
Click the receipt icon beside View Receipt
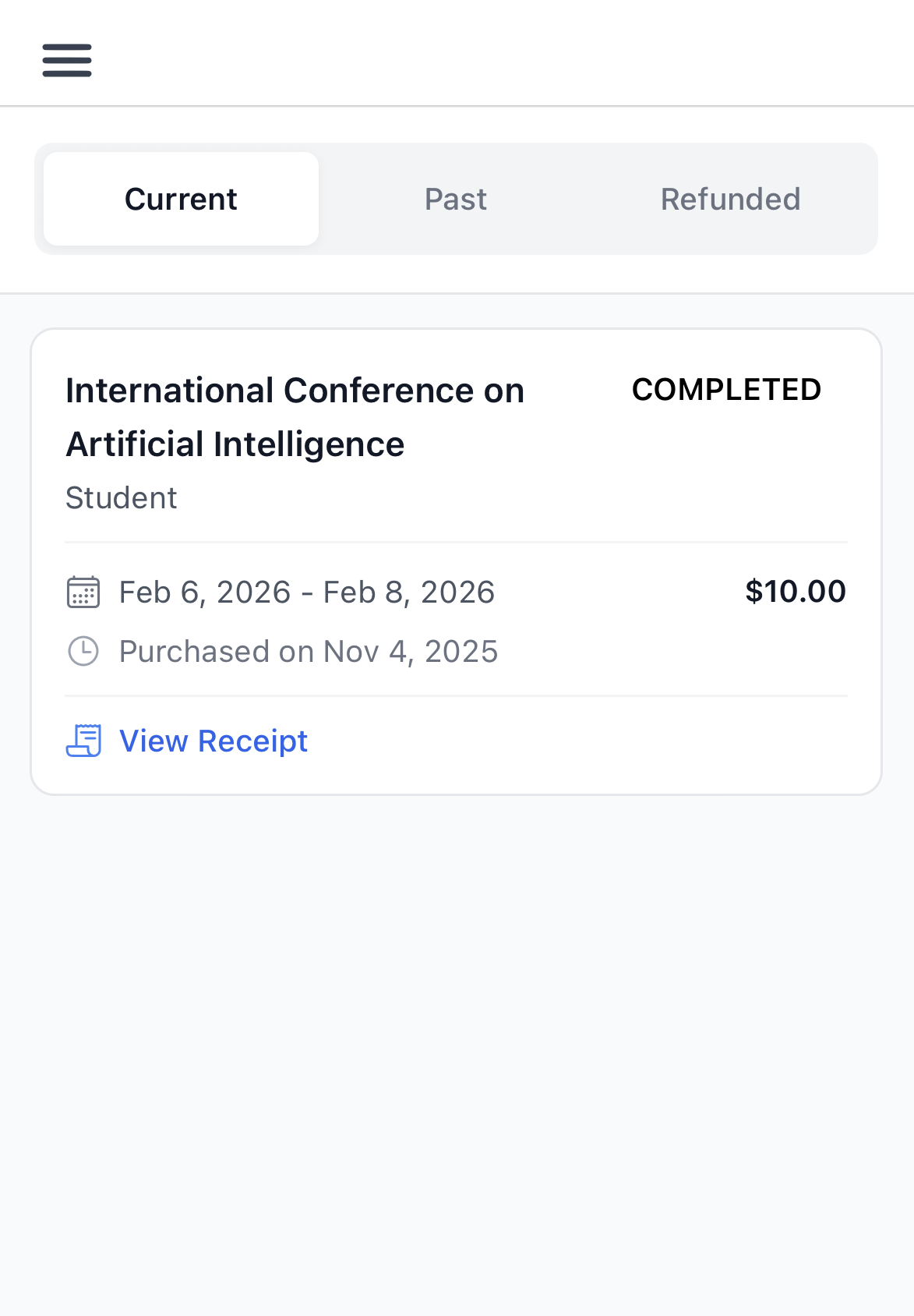point(84,741)
